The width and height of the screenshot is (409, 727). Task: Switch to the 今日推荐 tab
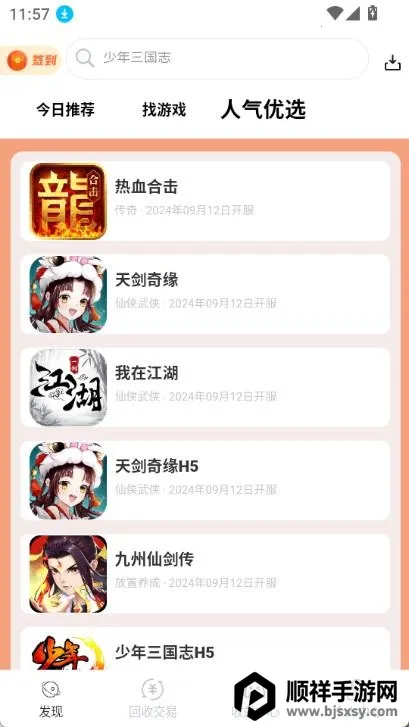coord(65,110)
